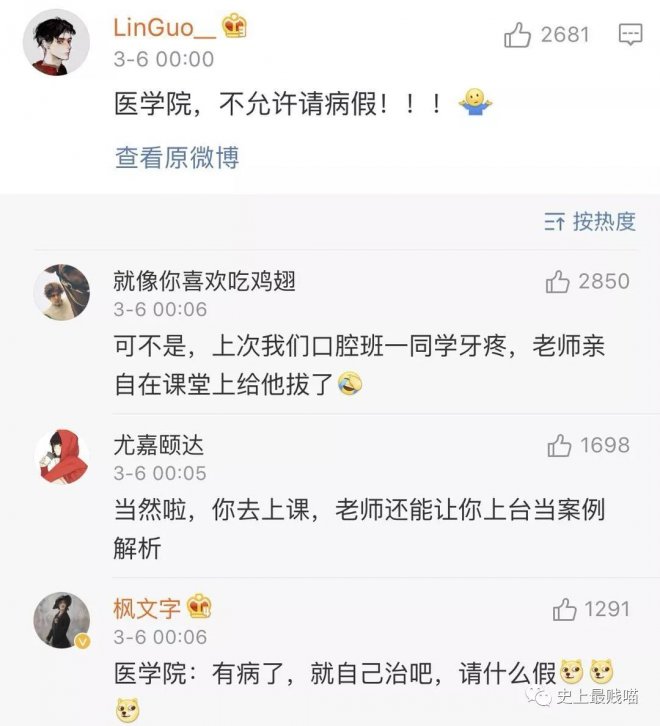View the avatar of 就像你喜欢吃鸡翅
Screen dimensions: 660x726
point(63,292)
